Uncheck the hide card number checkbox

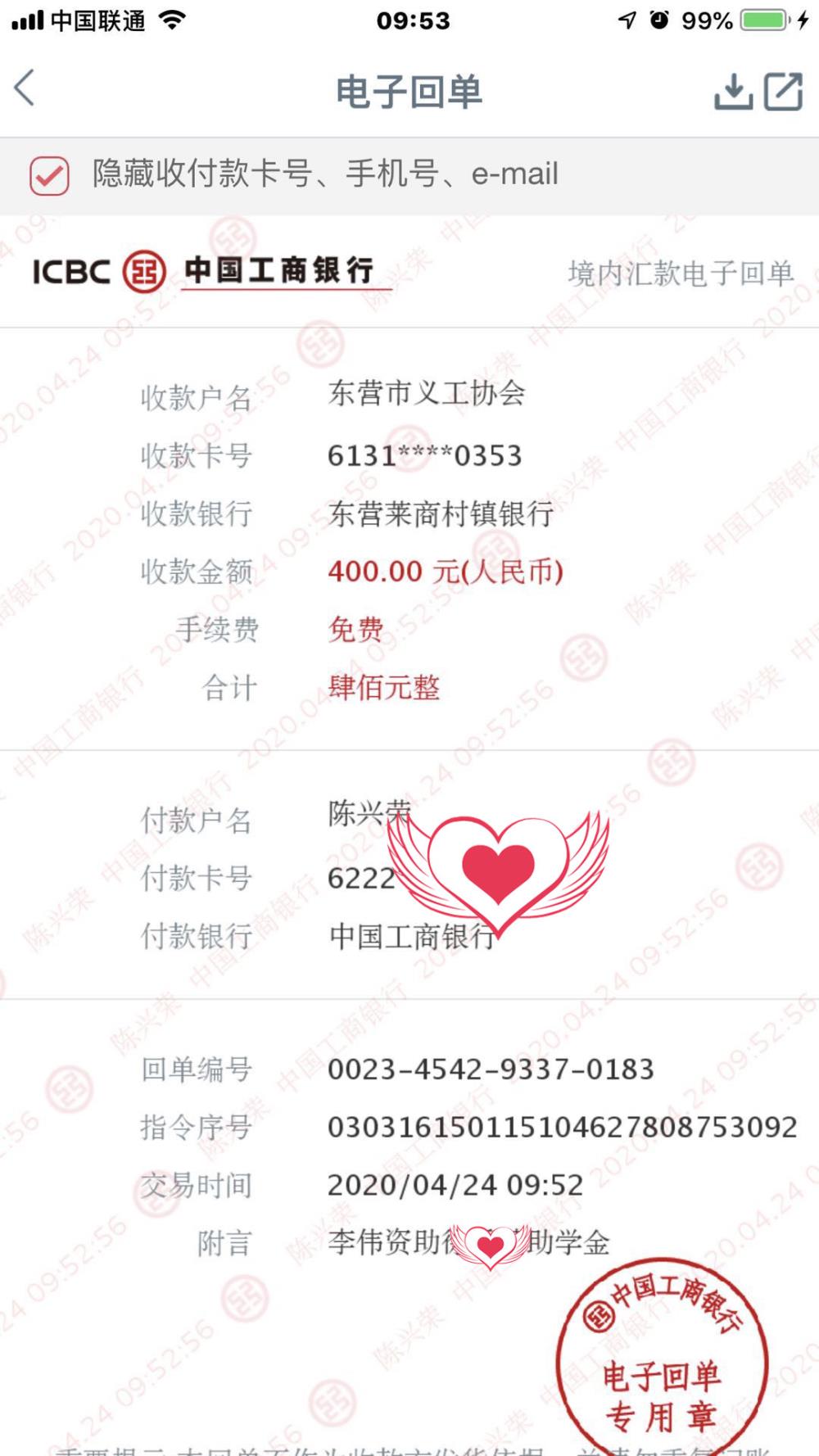click(49, 175)
